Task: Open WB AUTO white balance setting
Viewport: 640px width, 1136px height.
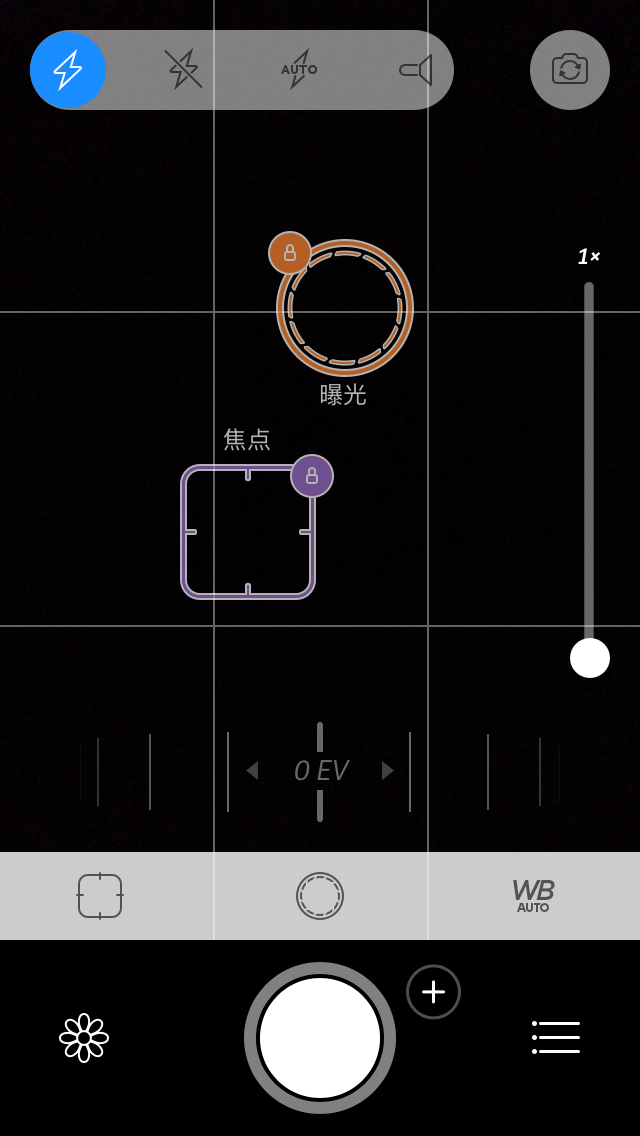Action: [533, 896]
